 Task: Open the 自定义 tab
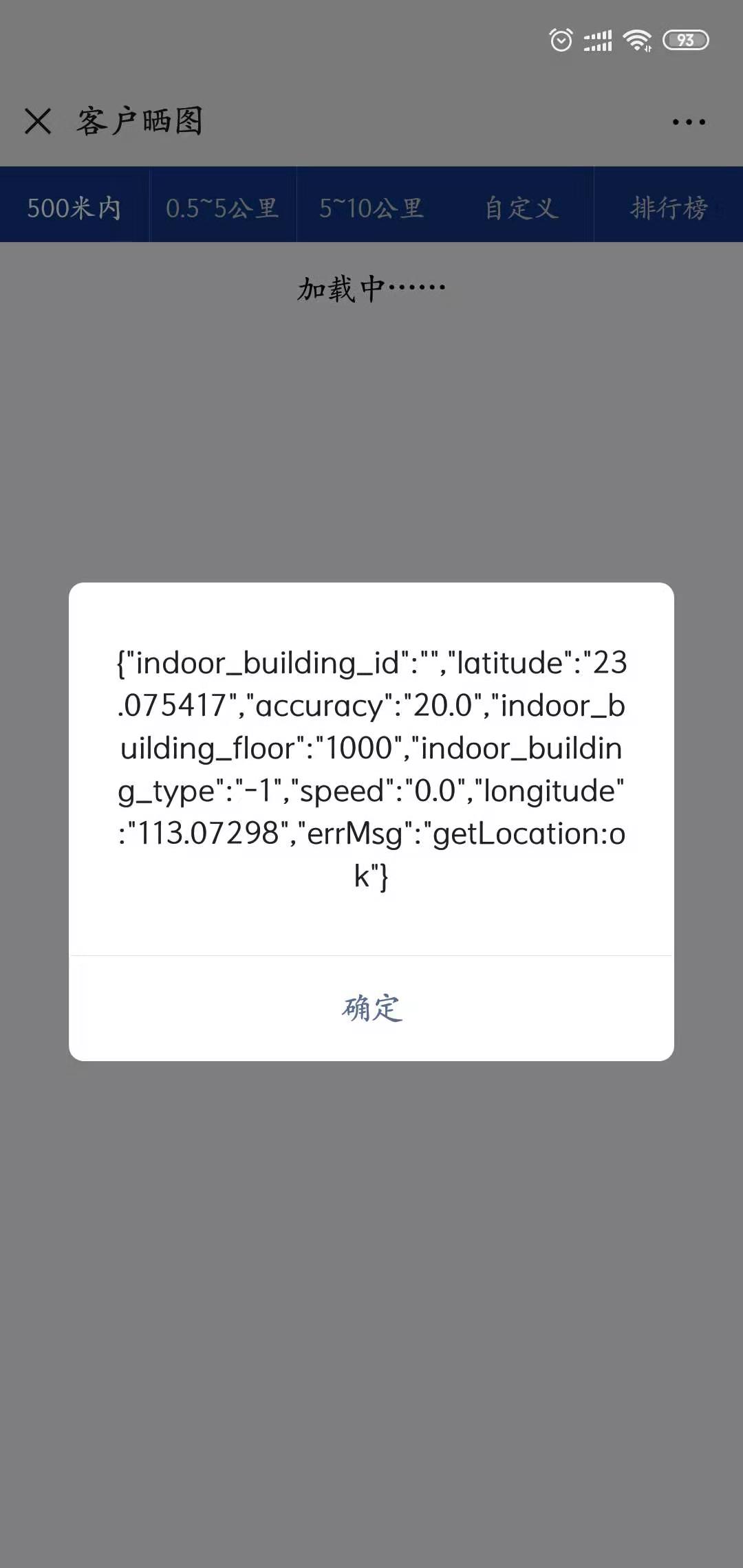coord(521,208)
